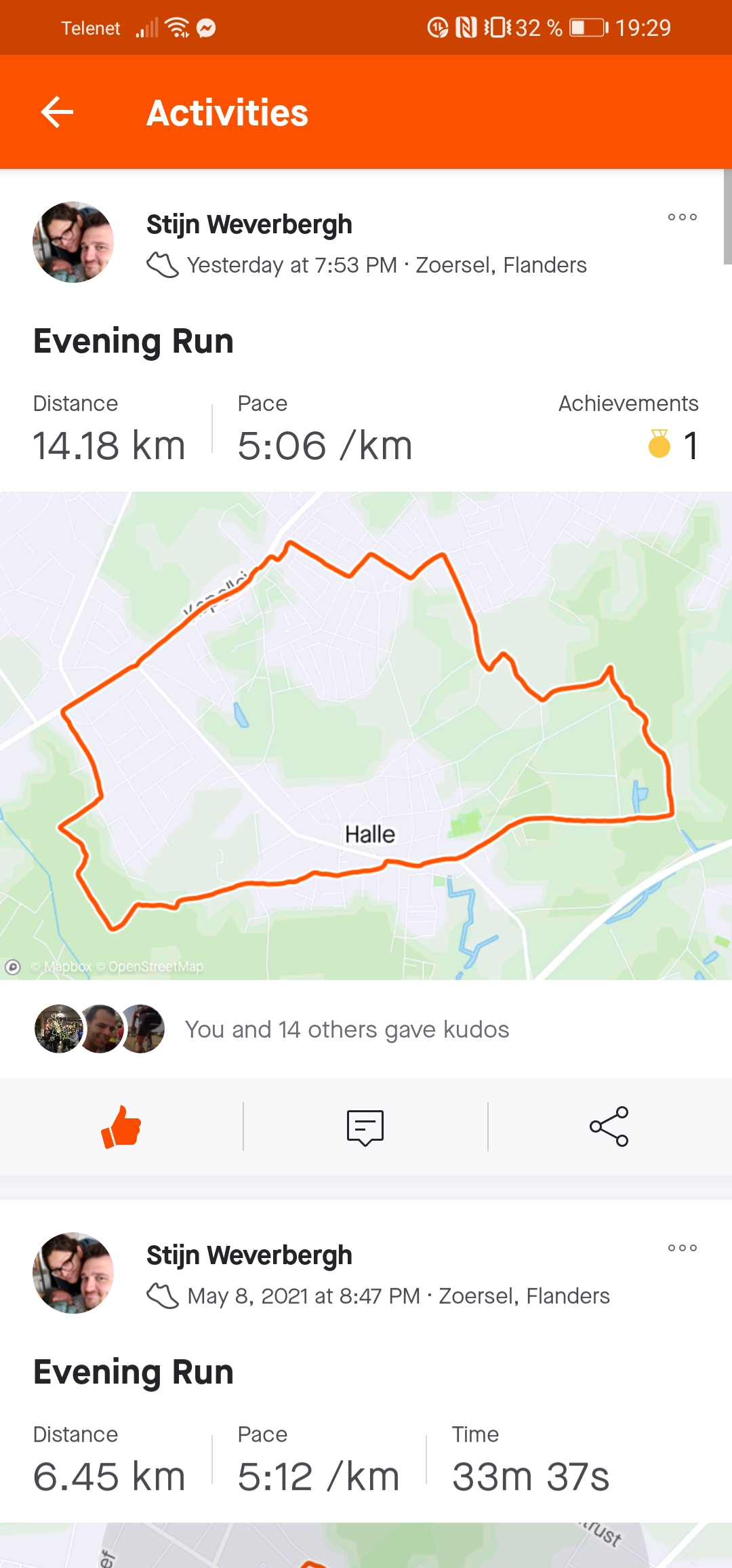This screenshot has height=1568, width=732.
Task: Open the 14.18 km Evening Run details
Action: pos(134,341)
